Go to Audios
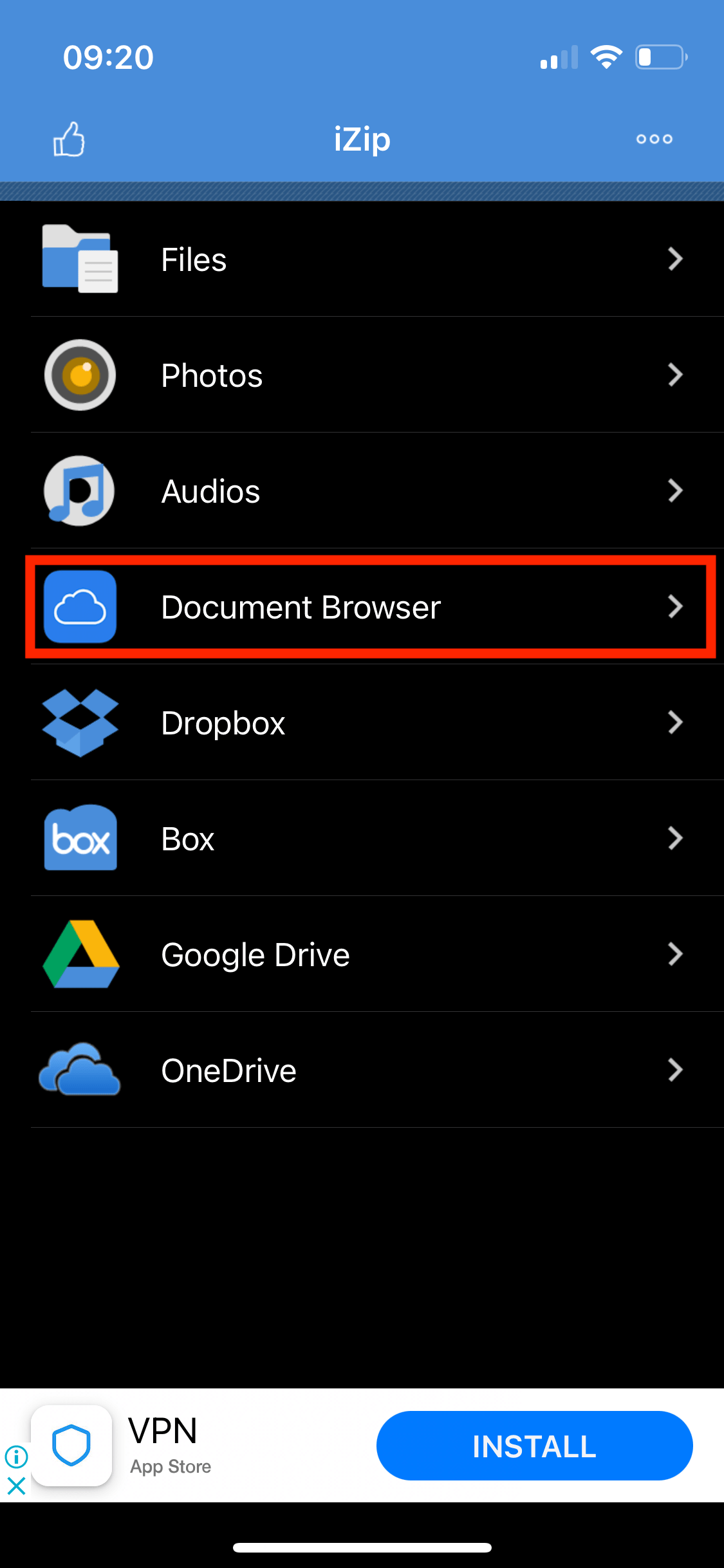This screenshot has height=1568, width=724. pyautogui.click(x=360, y=491)
